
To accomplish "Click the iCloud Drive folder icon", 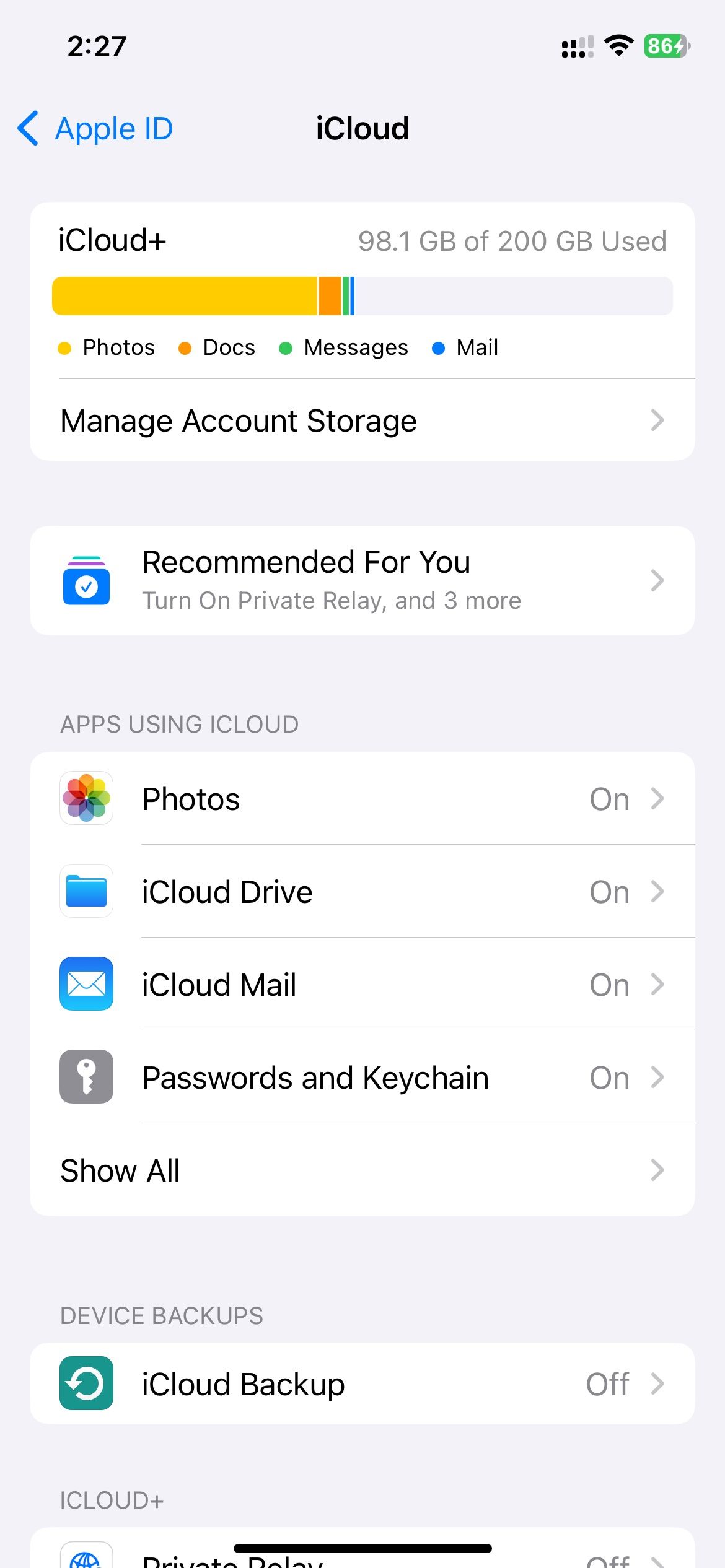I will [86, 891].
